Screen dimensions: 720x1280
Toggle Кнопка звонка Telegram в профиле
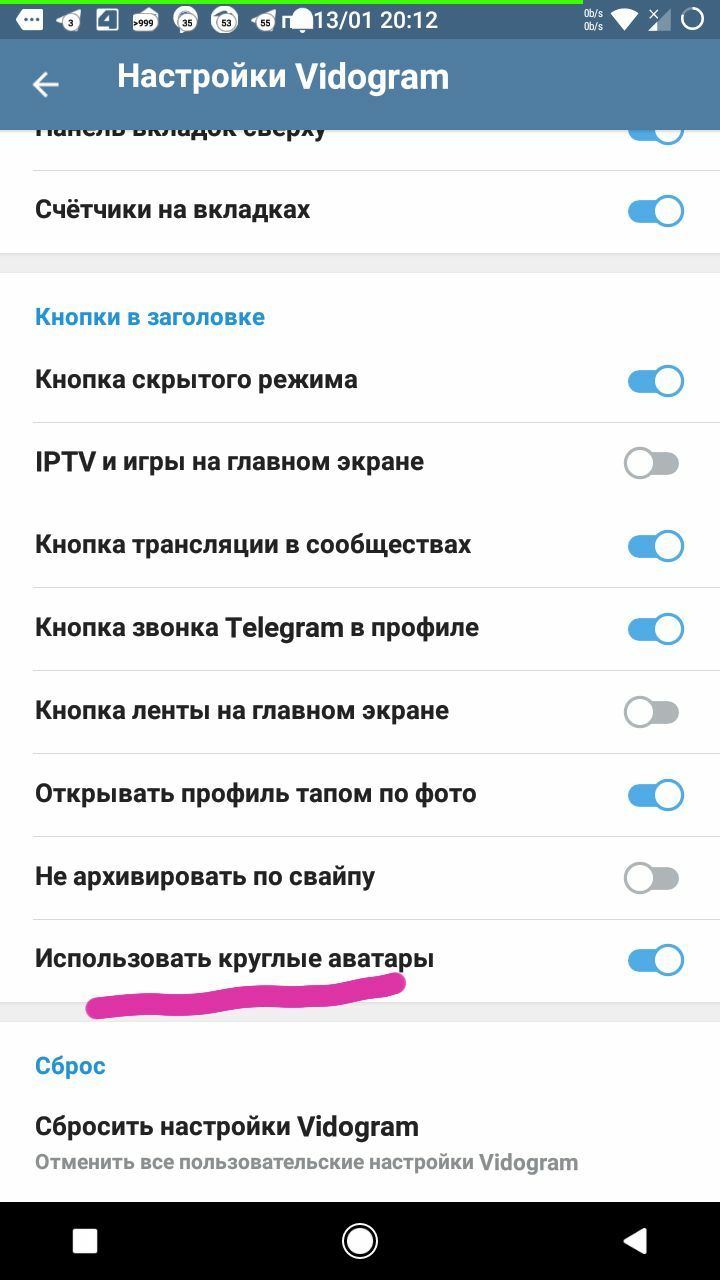(x=655, y=629)
